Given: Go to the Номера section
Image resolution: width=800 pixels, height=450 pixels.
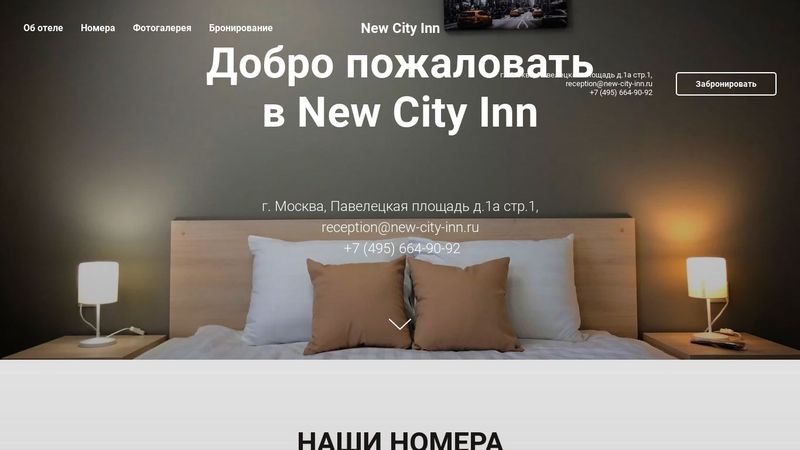Looking at the screenshot, I should 98,28.
